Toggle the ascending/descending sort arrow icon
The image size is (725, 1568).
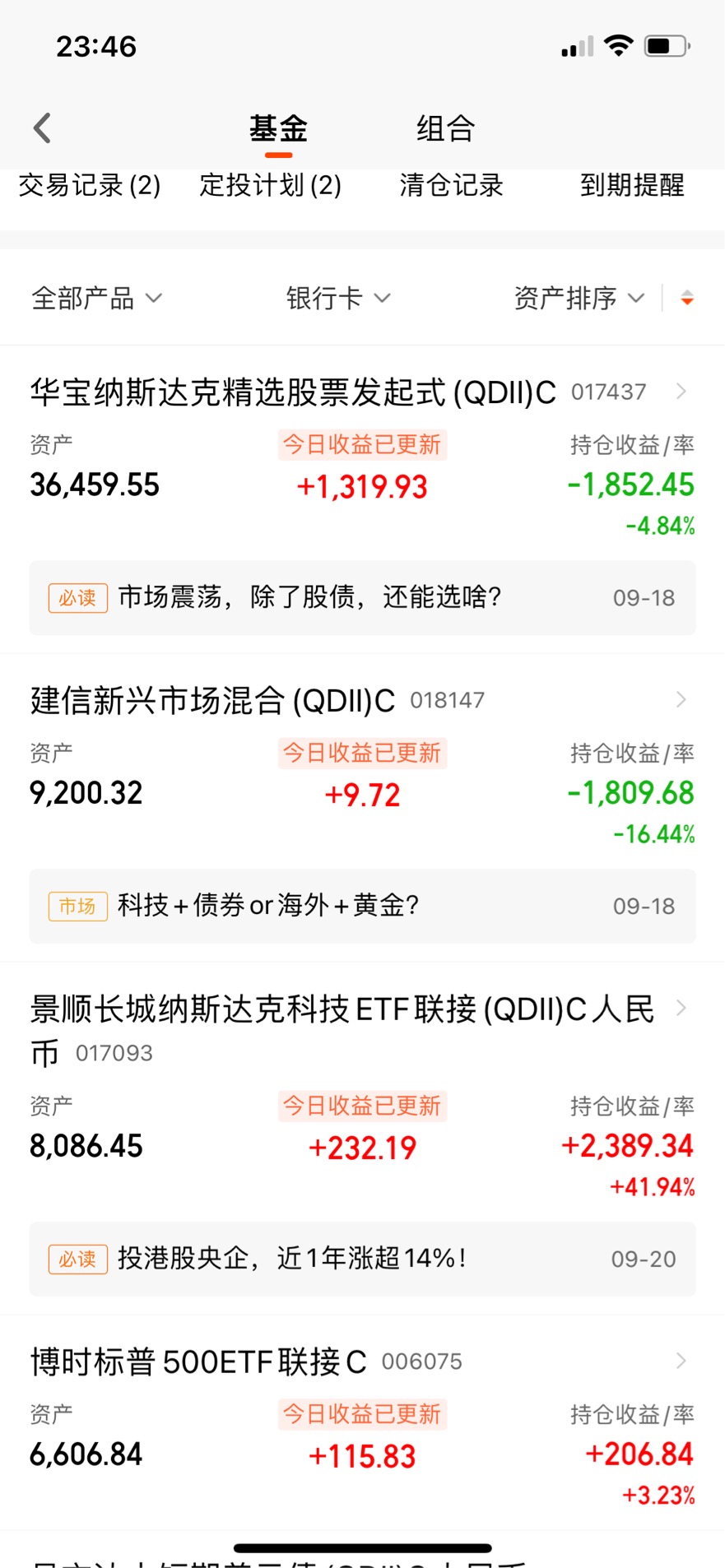[687, 298]
